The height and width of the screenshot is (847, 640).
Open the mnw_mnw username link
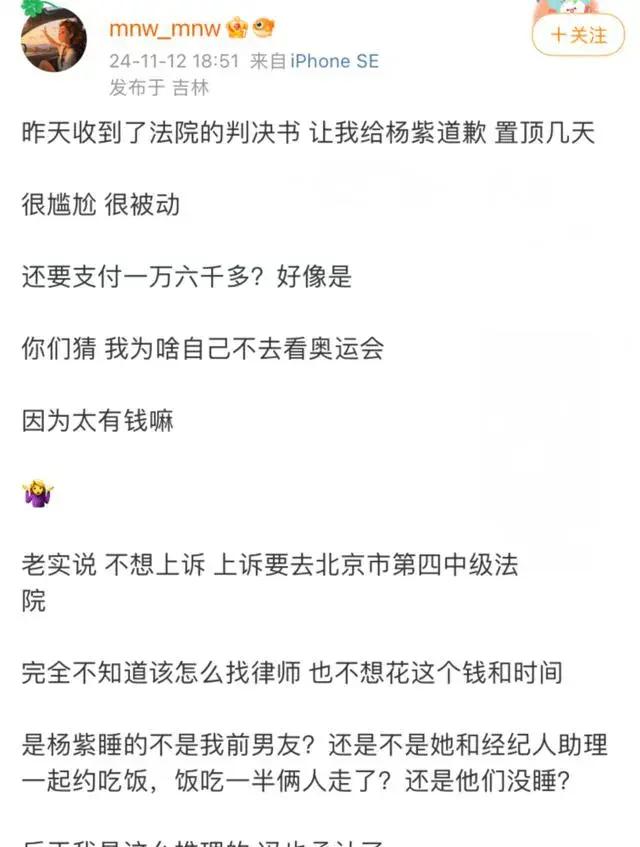point(164,27)
